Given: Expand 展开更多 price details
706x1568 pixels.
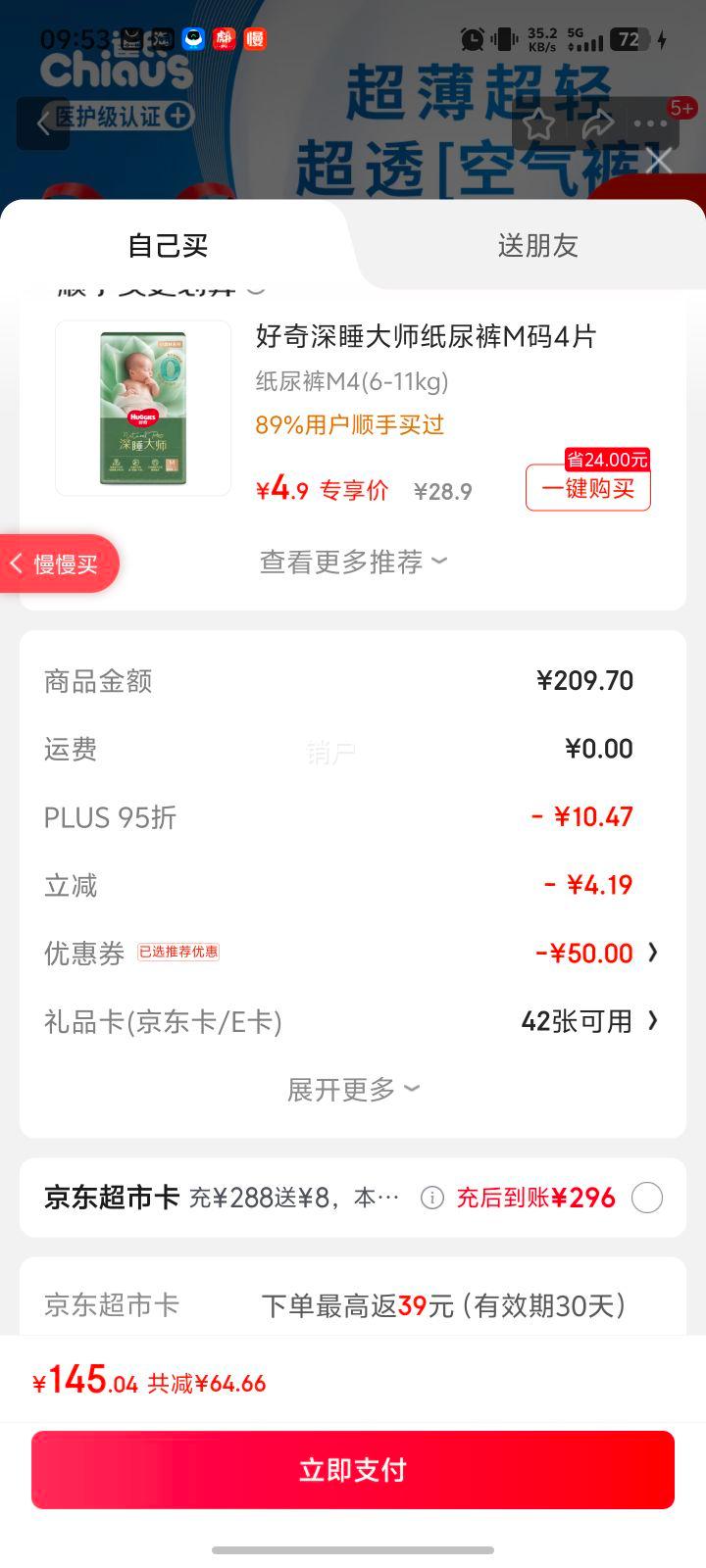Looking at the screenshot, I should coord(353,1090).
